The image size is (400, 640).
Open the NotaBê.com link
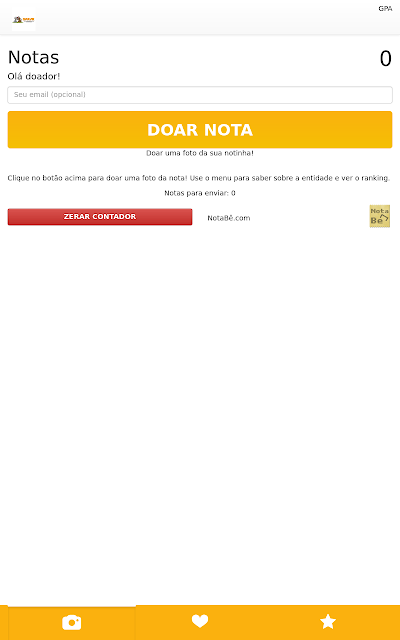tap(229, 218)
